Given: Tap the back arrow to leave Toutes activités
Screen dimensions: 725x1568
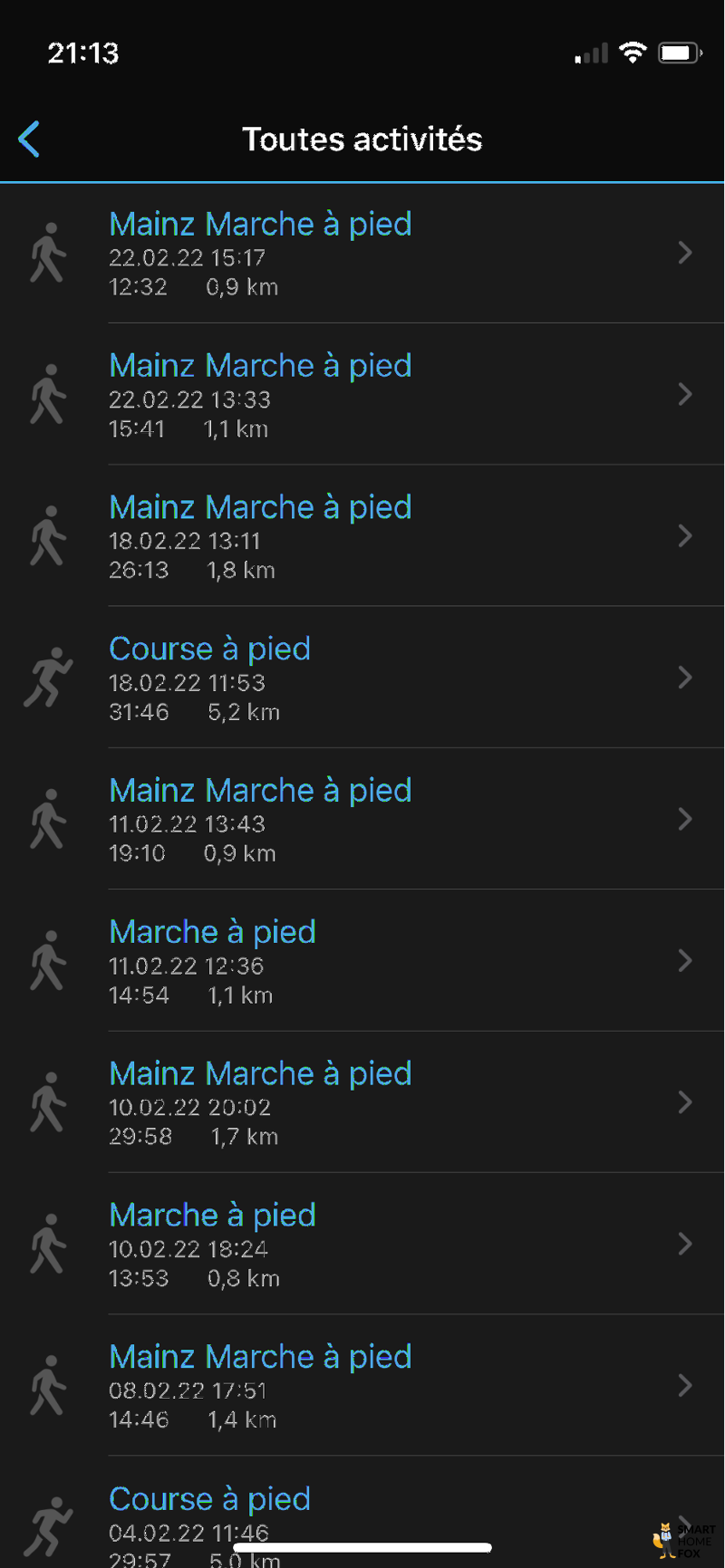Looking at the screenshot, I should 28,138.
